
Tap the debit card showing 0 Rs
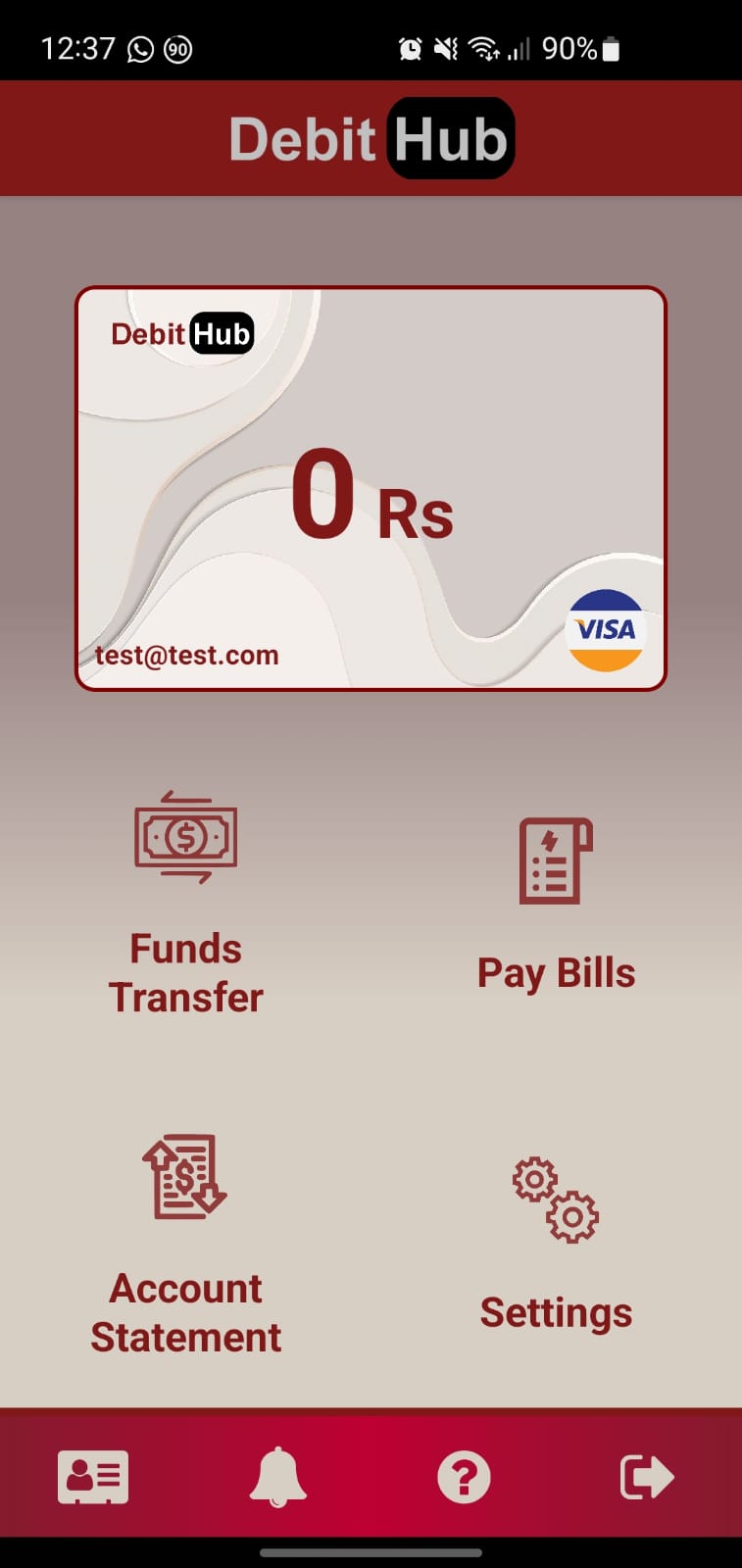(x=371, y=488)
